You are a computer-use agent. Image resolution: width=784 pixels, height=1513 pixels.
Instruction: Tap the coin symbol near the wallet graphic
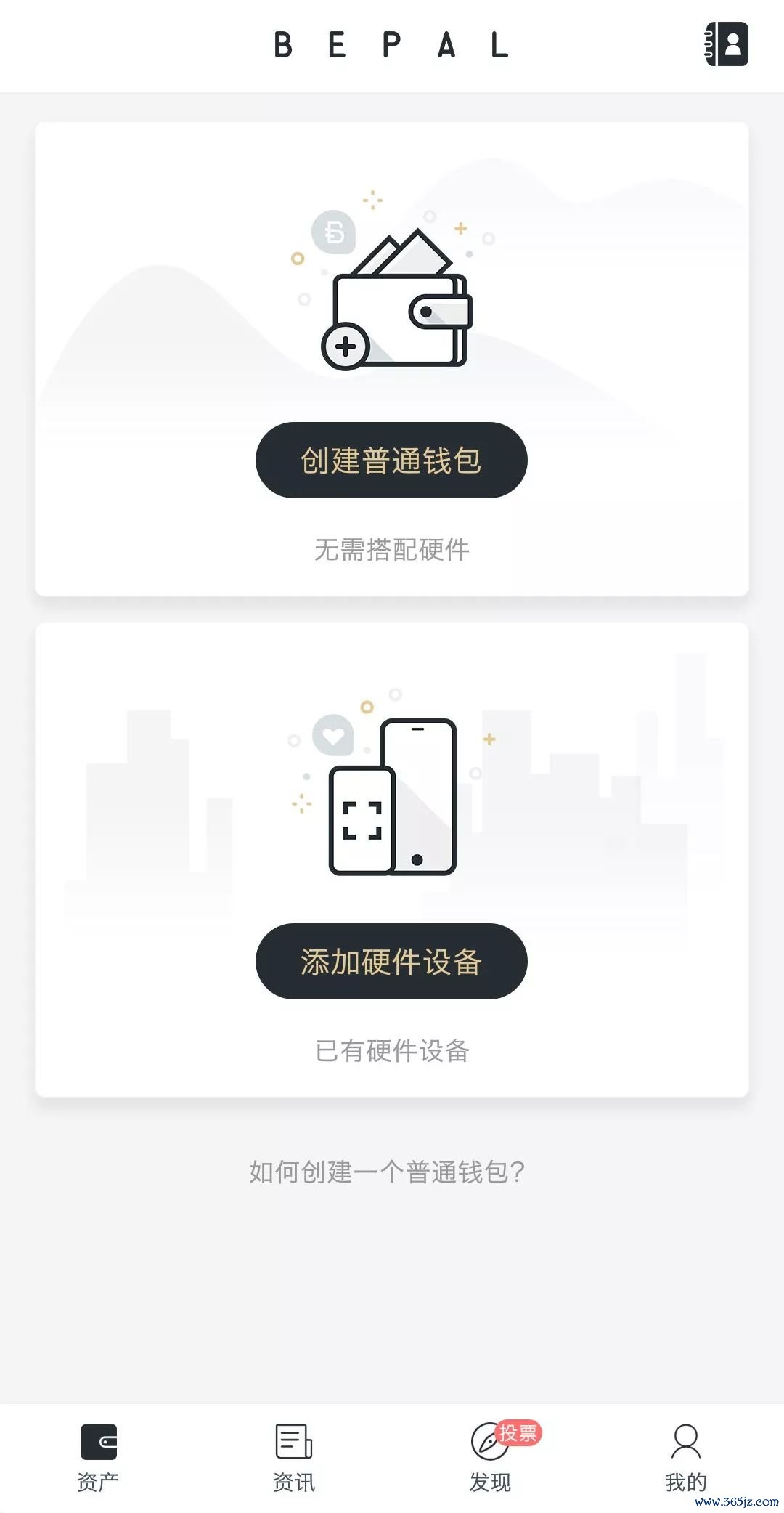[333, 232]
